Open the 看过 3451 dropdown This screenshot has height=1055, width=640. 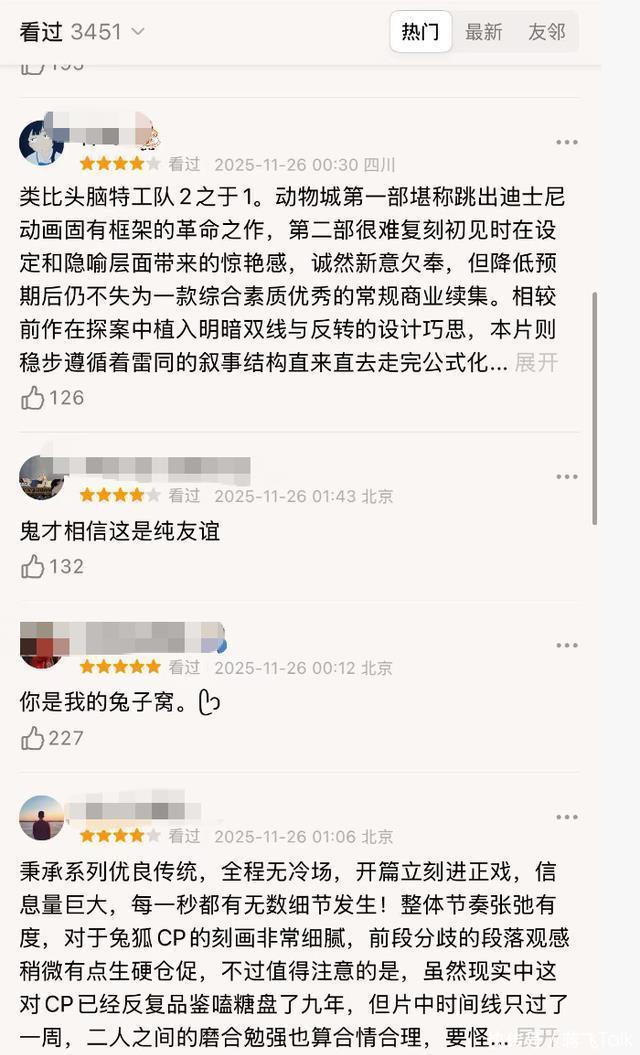[x=82, y=32]
